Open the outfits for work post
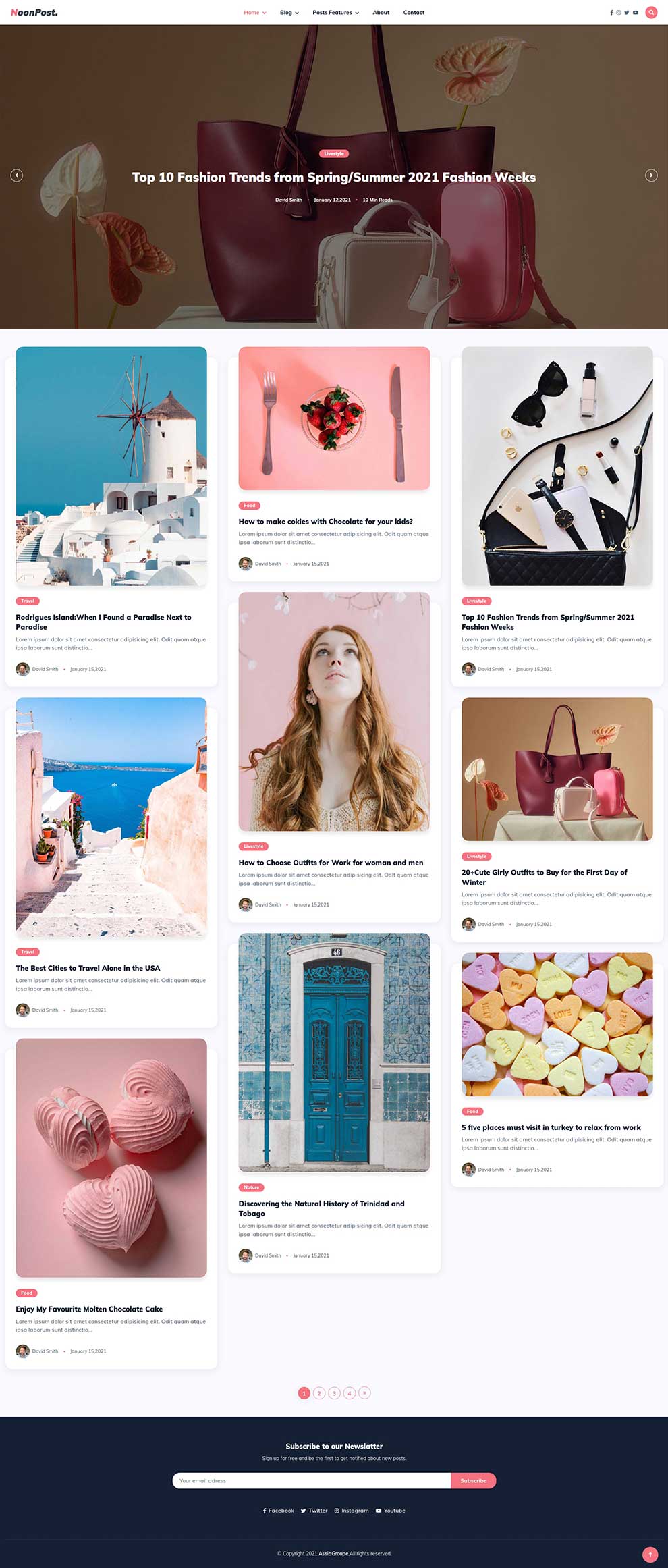Image resolution: width=668 pixels, height=1568 pixels. (331, 862)
